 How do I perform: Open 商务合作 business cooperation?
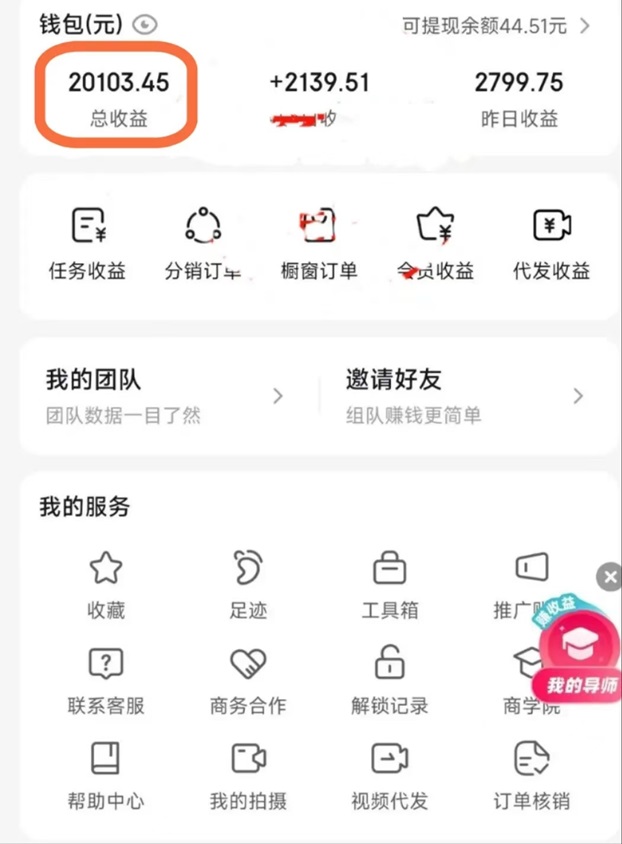(248, 680)
